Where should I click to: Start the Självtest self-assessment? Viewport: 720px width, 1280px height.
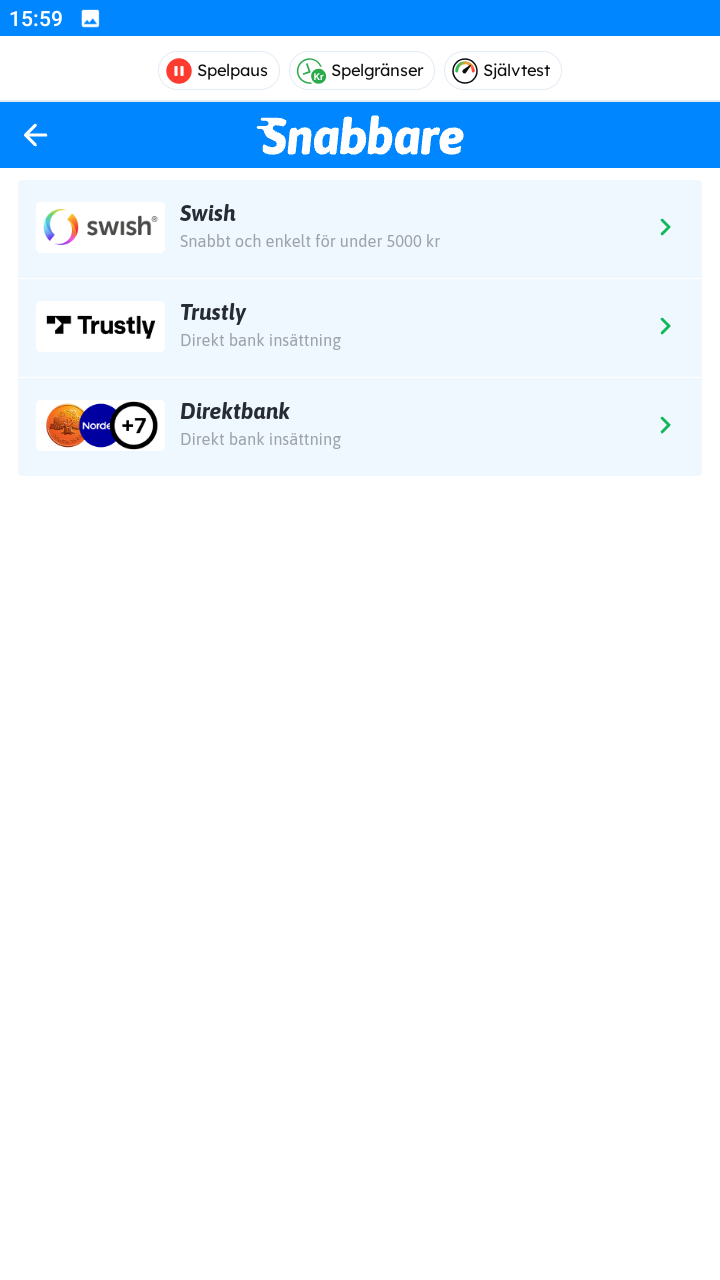point(503,71)
